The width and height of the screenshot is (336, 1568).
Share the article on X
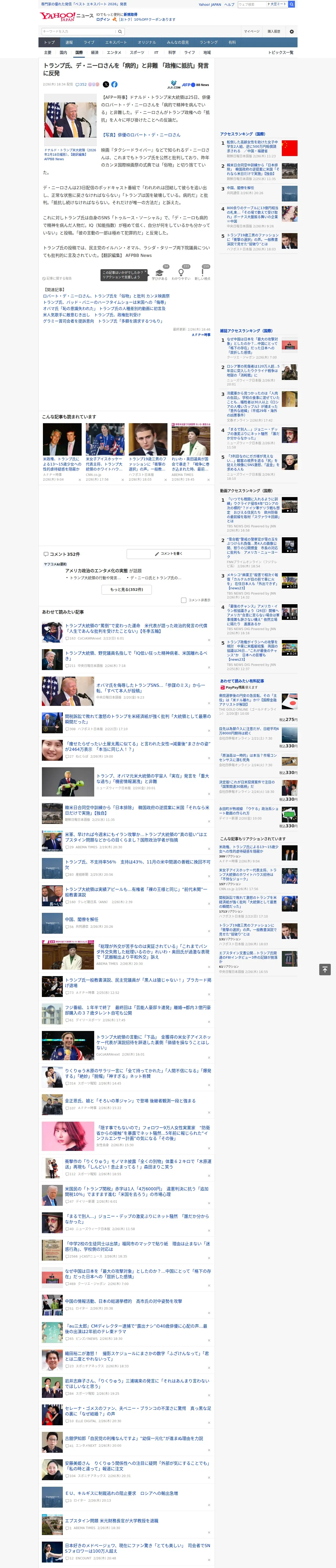point(106,85)
